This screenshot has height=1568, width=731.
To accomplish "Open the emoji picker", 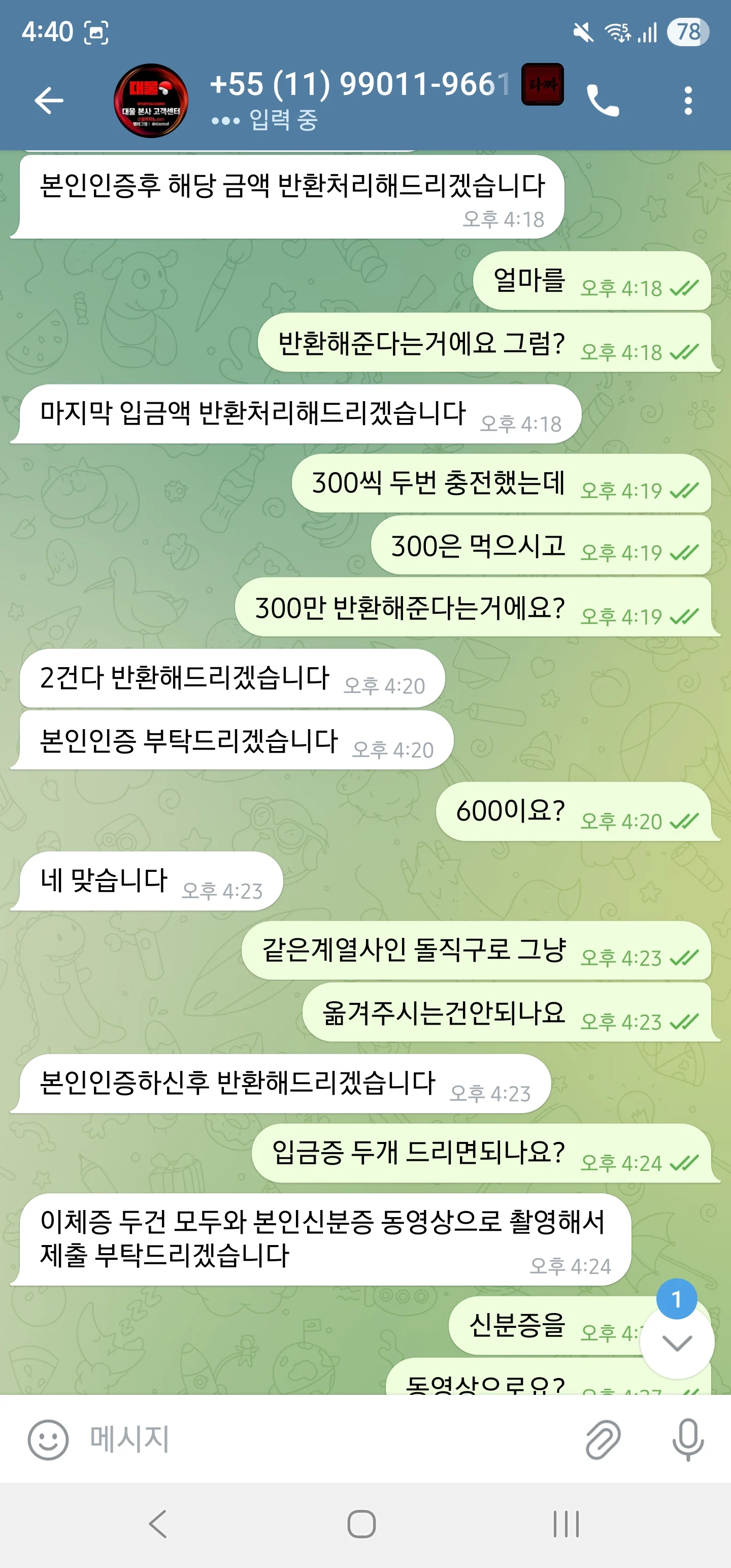I will coord(48,1440).
